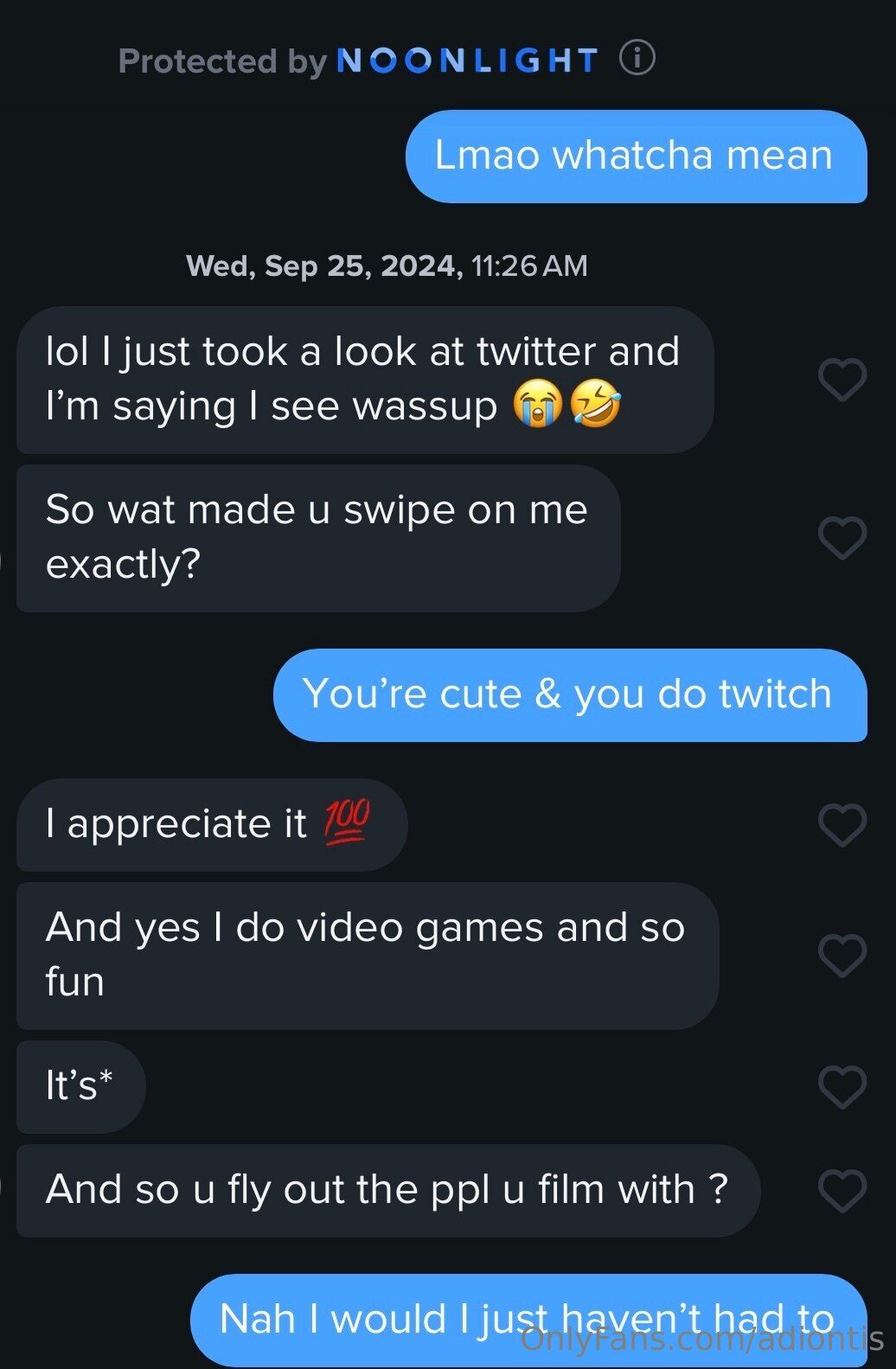The width and height of the screenshot is (896, 1369).
Task: Heart the 'fly out the ppl' message
Action: [842, 1190]
